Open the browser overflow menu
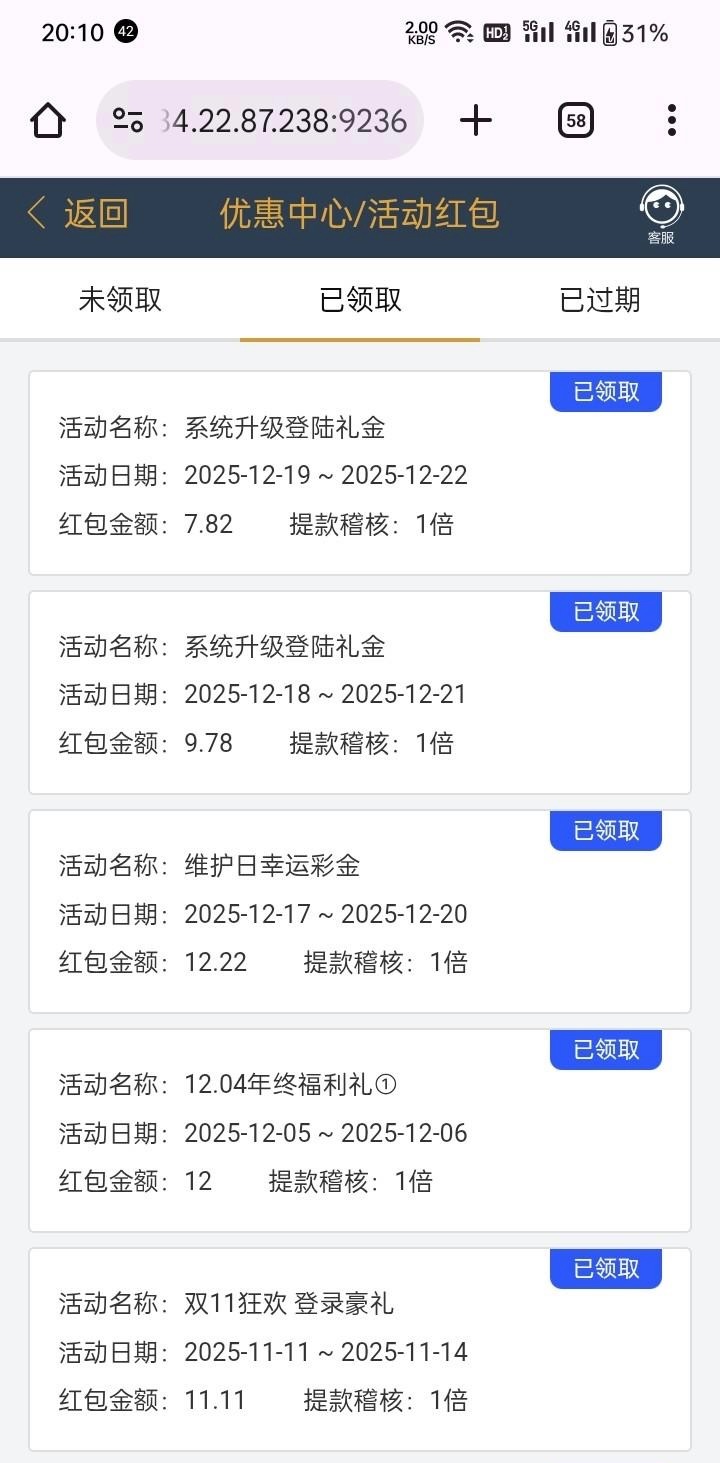The width and height of the screenshot is (720, 1463). pyautogui.click(x=671, y=121)
